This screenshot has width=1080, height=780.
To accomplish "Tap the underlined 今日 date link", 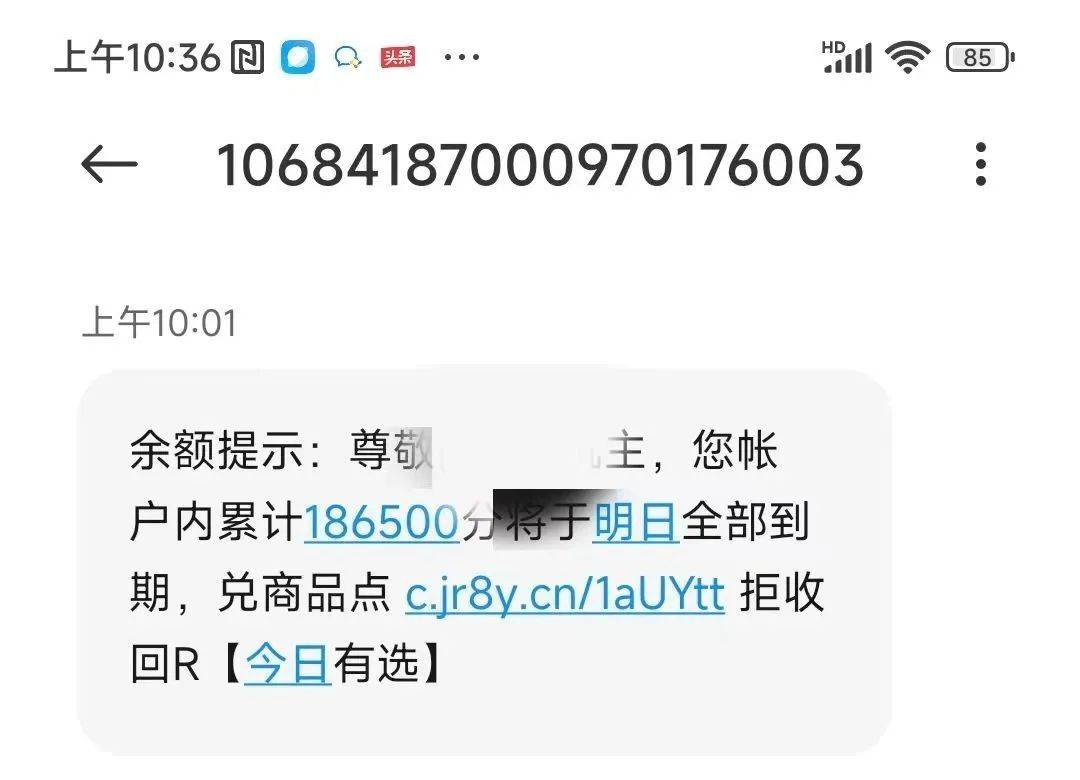I will pyautogui.click(x=288, y=665).
